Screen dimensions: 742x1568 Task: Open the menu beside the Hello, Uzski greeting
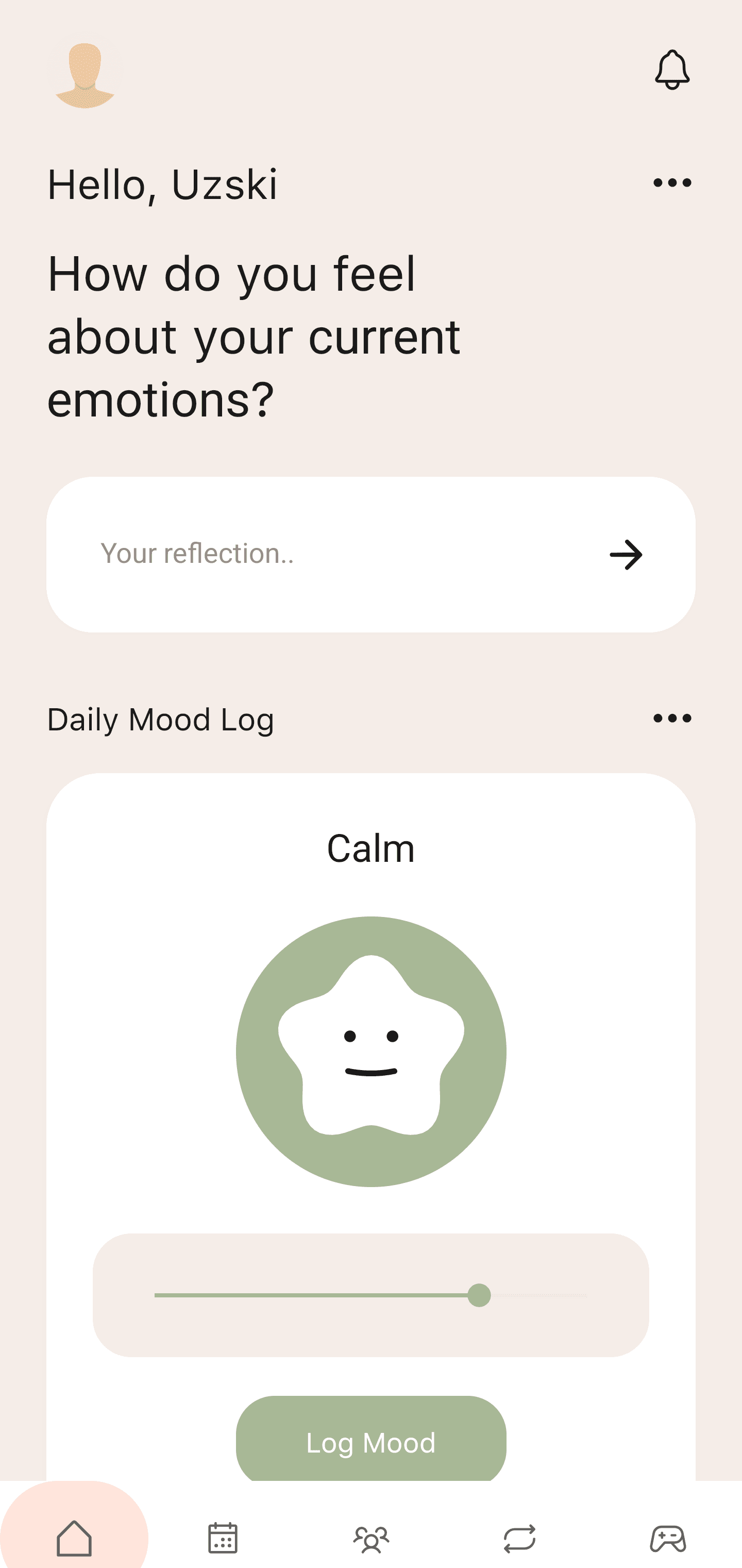[x=672, y=182]
